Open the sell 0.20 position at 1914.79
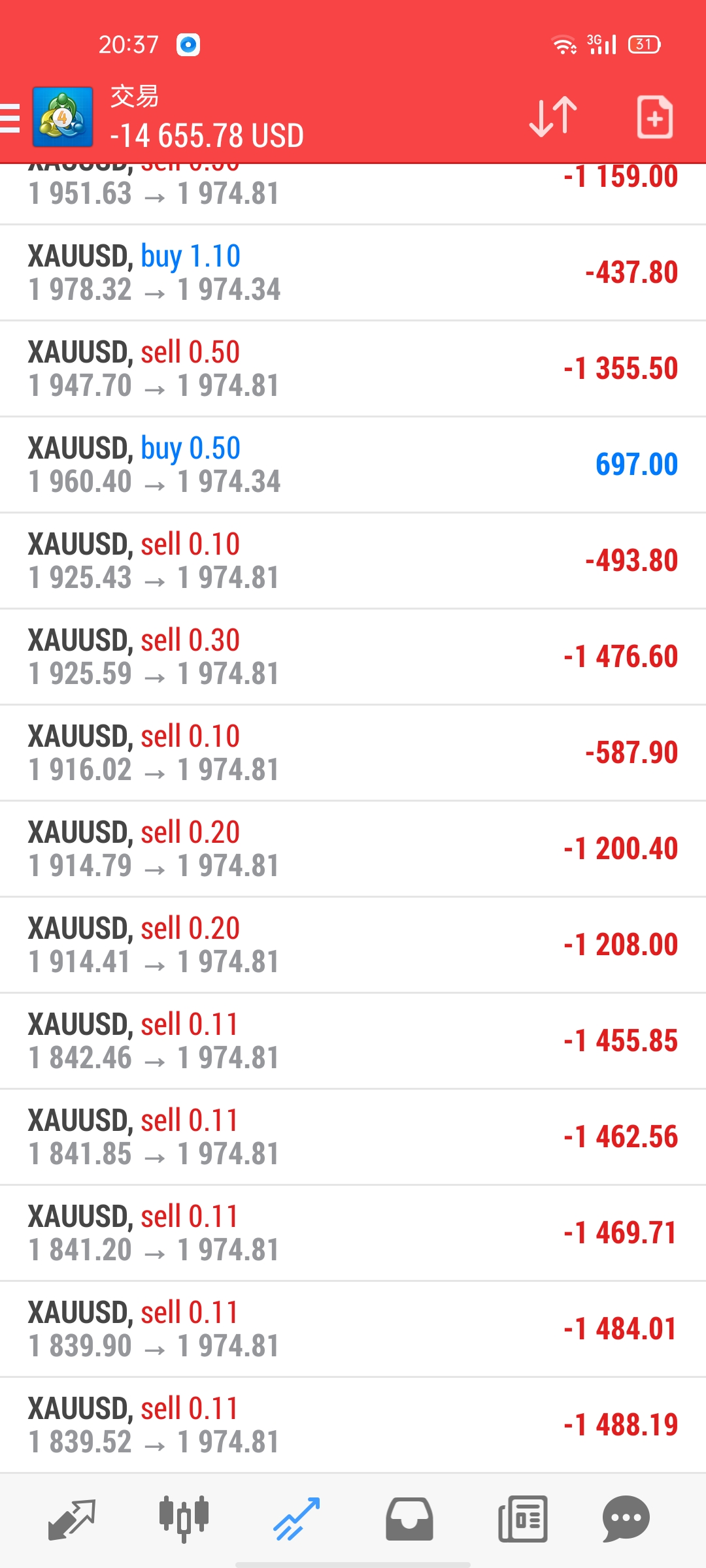706x1568 pixels. tap(353, 849)
